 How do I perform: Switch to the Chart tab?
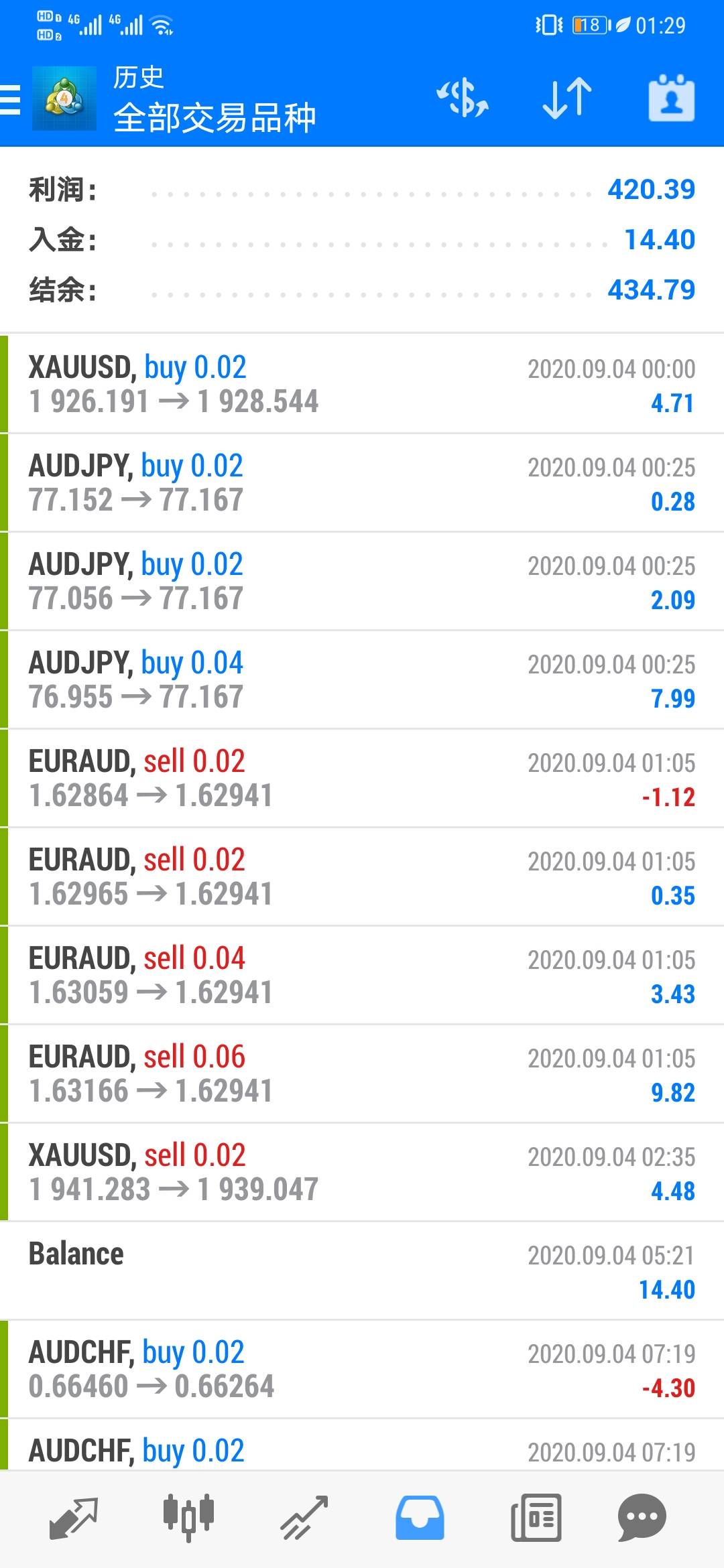(x=188, y=1517)
